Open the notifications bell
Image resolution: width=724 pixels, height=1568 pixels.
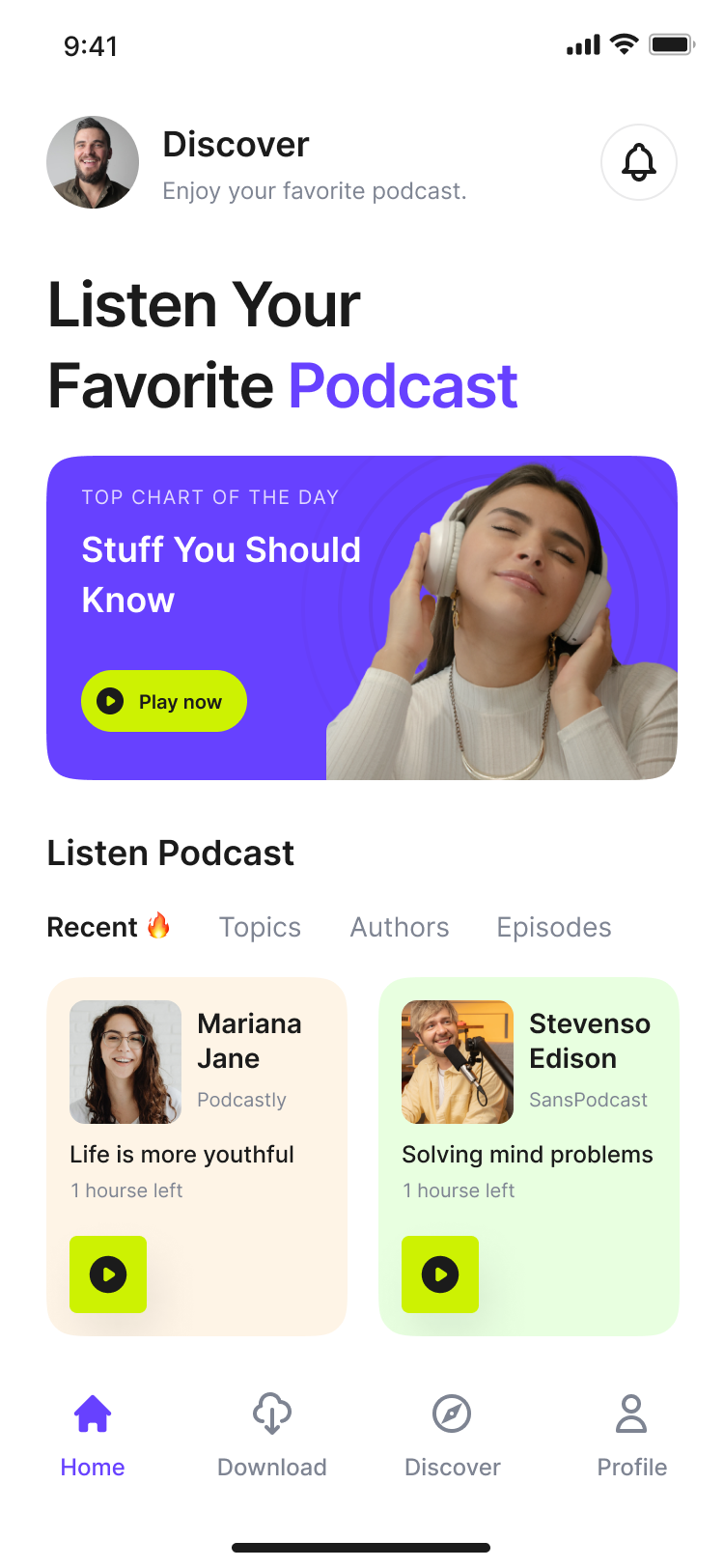(638, 162)
